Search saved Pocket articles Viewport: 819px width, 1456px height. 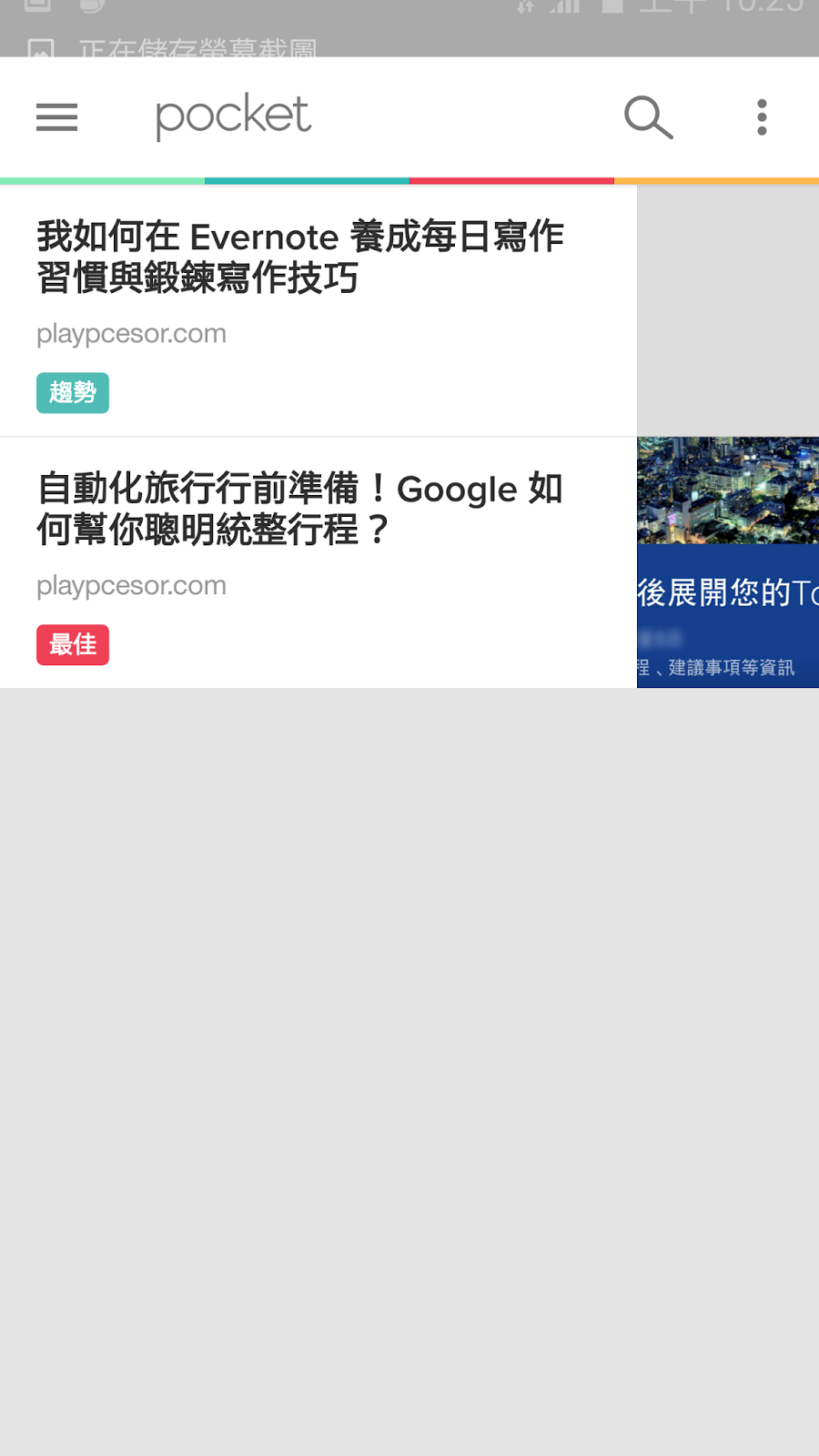point(648,117)
